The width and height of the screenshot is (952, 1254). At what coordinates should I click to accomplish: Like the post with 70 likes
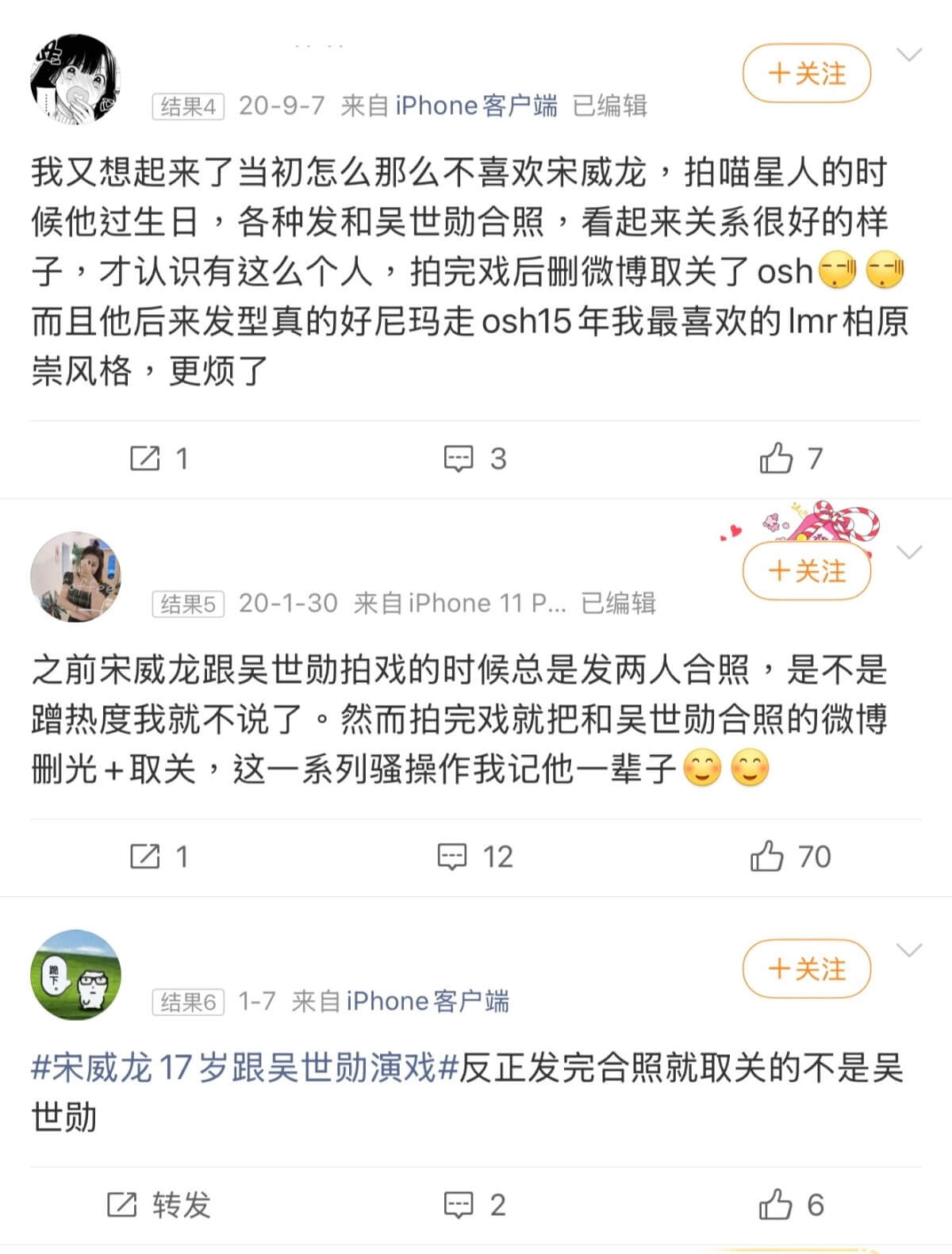click(x=790, y=857)
